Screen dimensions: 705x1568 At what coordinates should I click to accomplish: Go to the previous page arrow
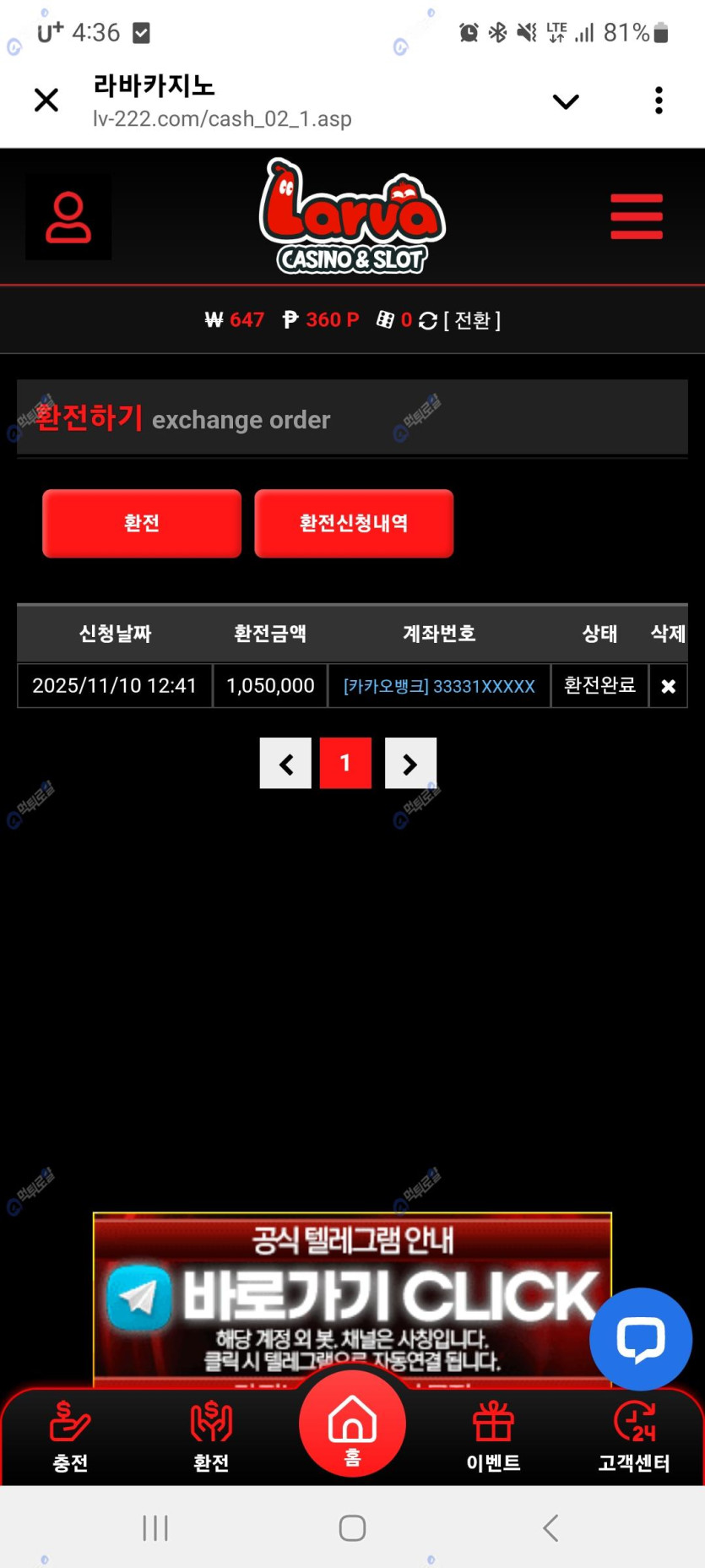click(285, 764)
